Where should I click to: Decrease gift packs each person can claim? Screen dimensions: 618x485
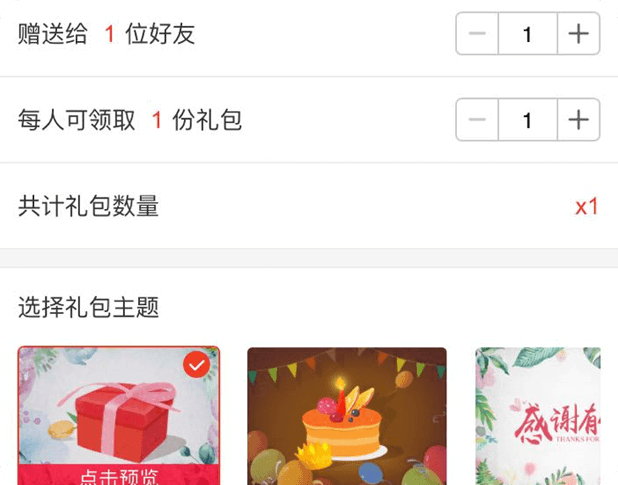[477, 120]
